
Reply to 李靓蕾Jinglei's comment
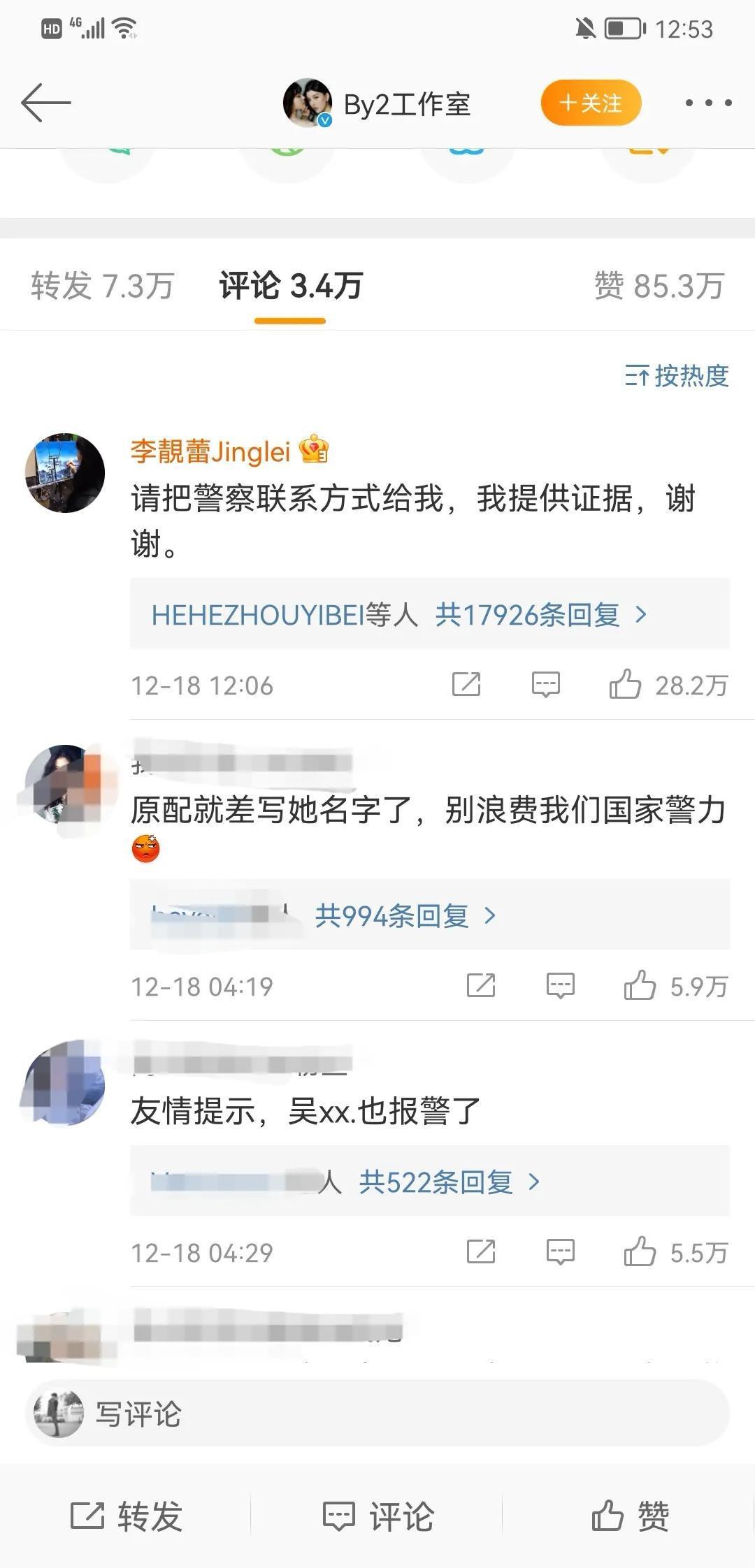[546, 685]
